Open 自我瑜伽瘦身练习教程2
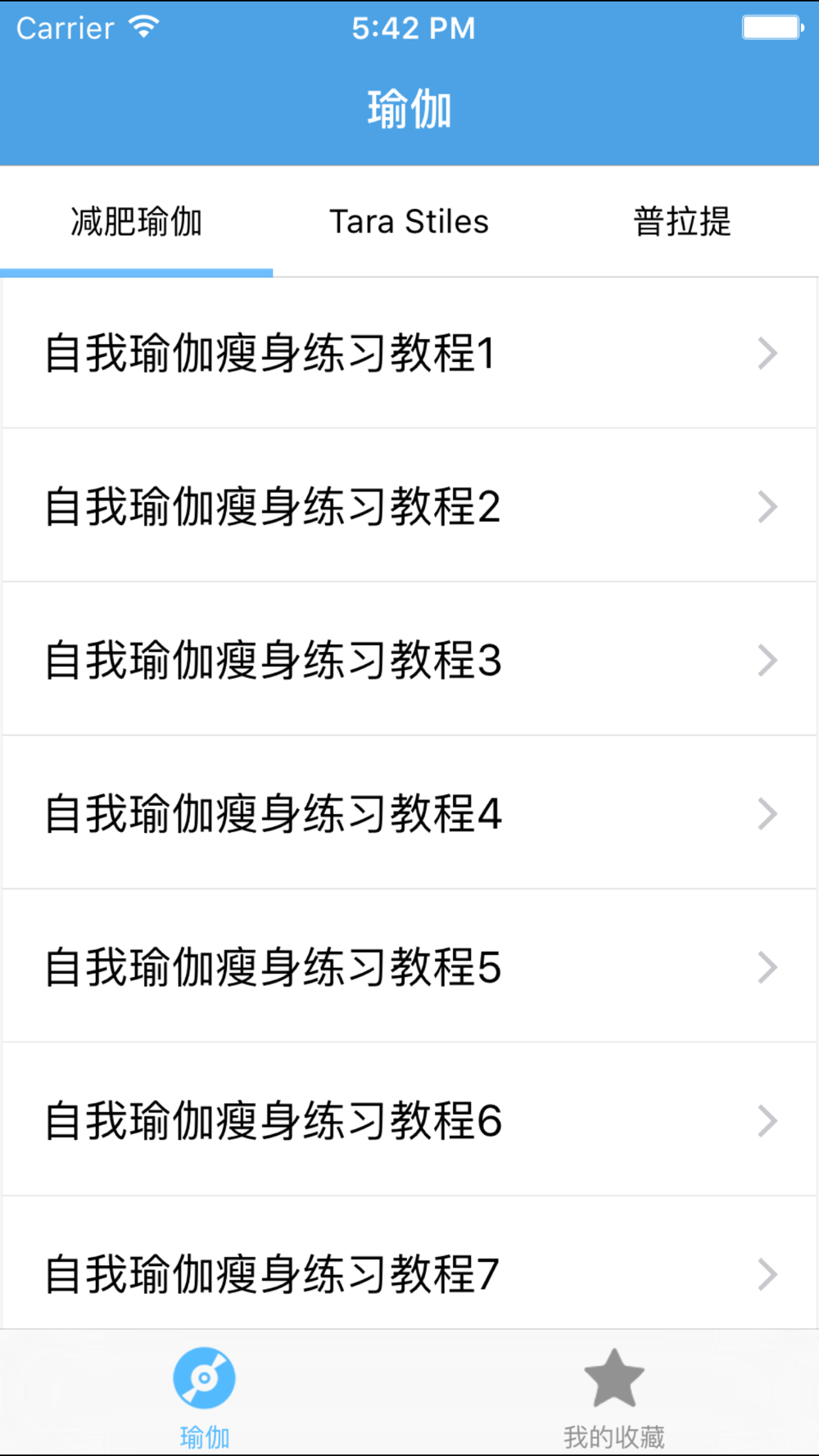 coord(409,506)
